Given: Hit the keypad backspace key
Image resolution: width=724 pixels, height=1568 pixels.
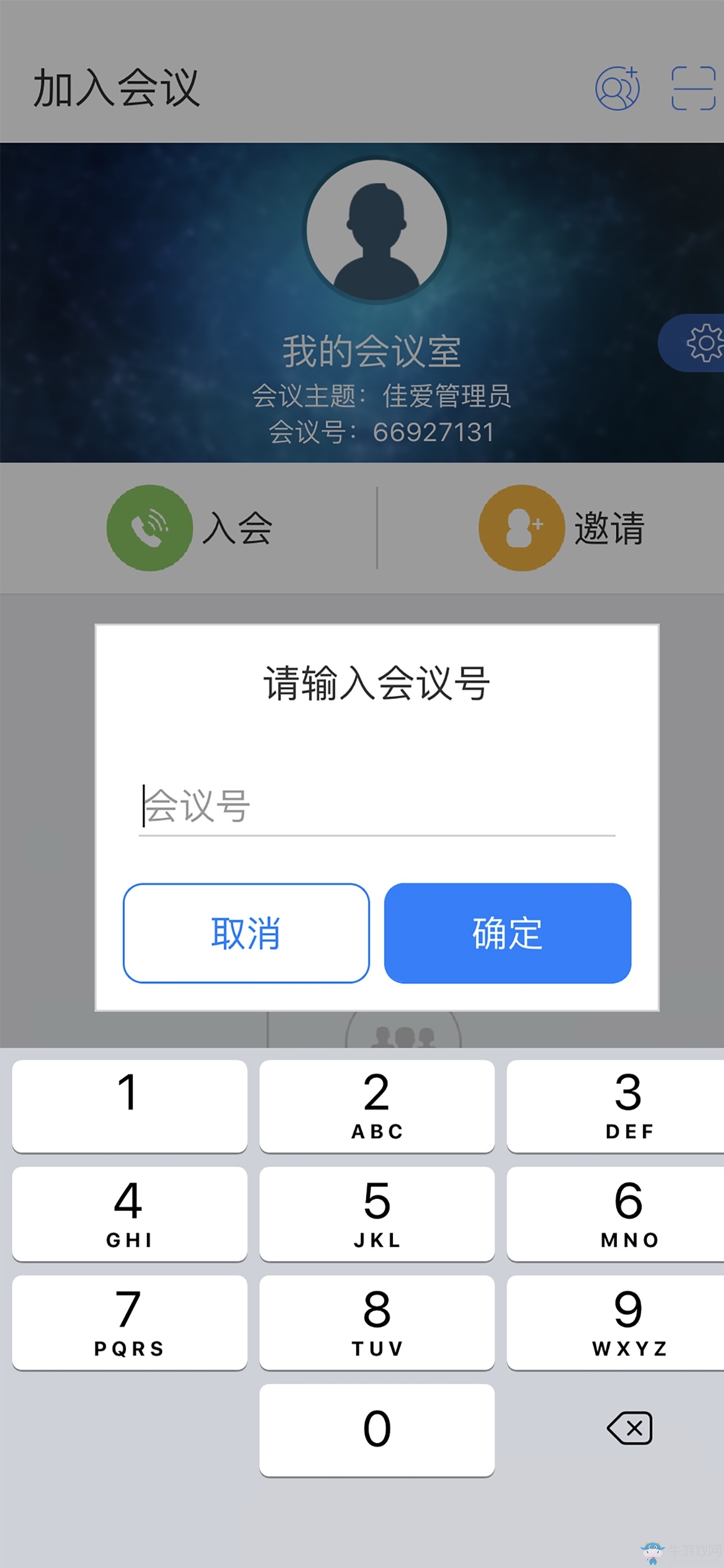Looking at the screenshot, I should click(629, 1428).
